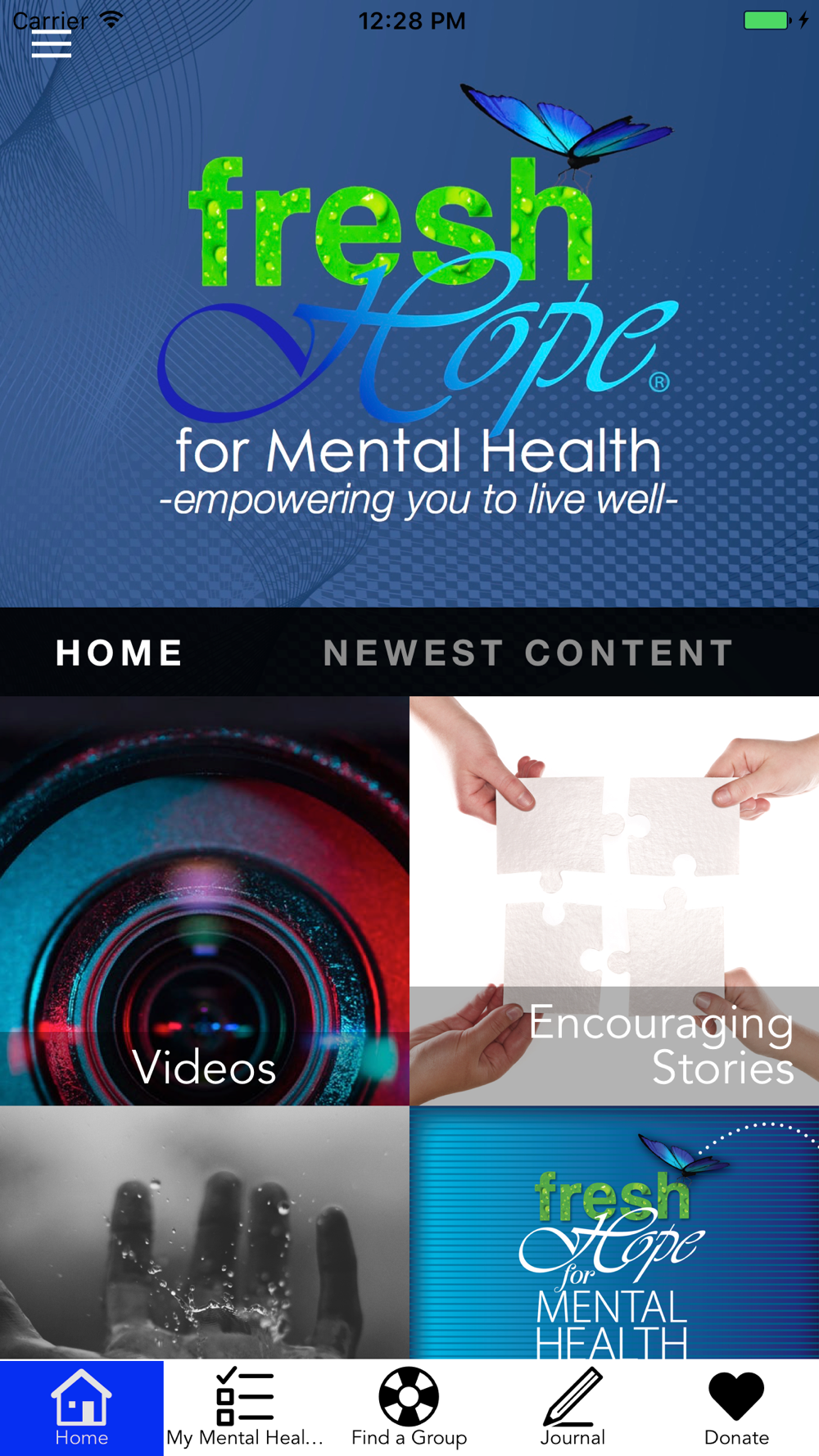Switch to the Find a Group tab

[409, 1408]
